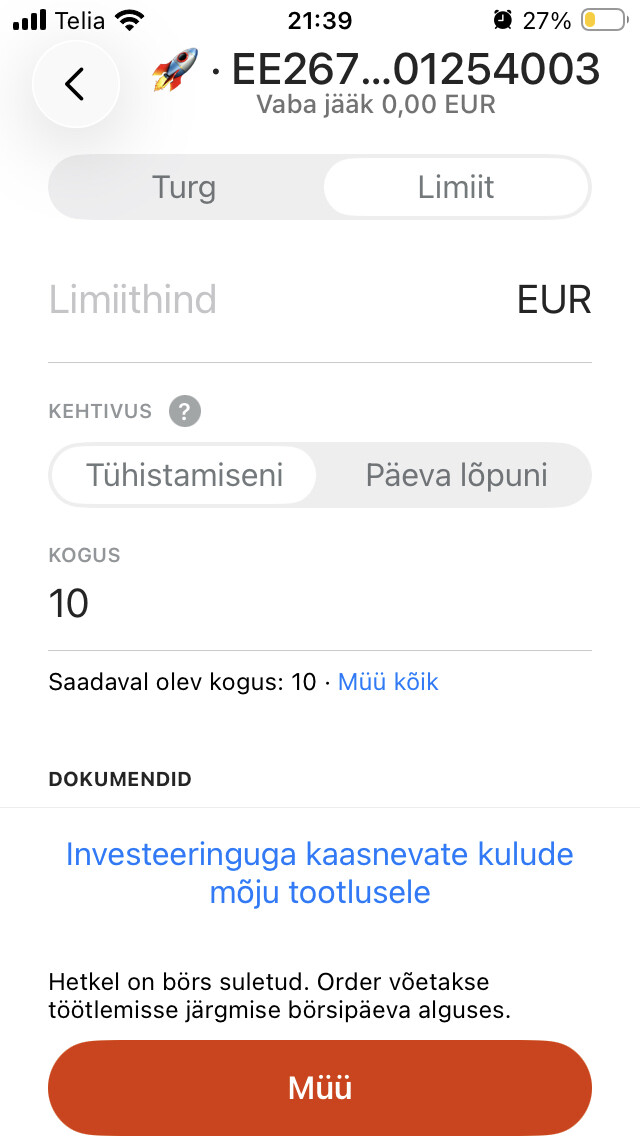Open the Kehtivus help question mark
This screenshot has width=640, height=1136.
pyautogui.click(x=185, y=411)
